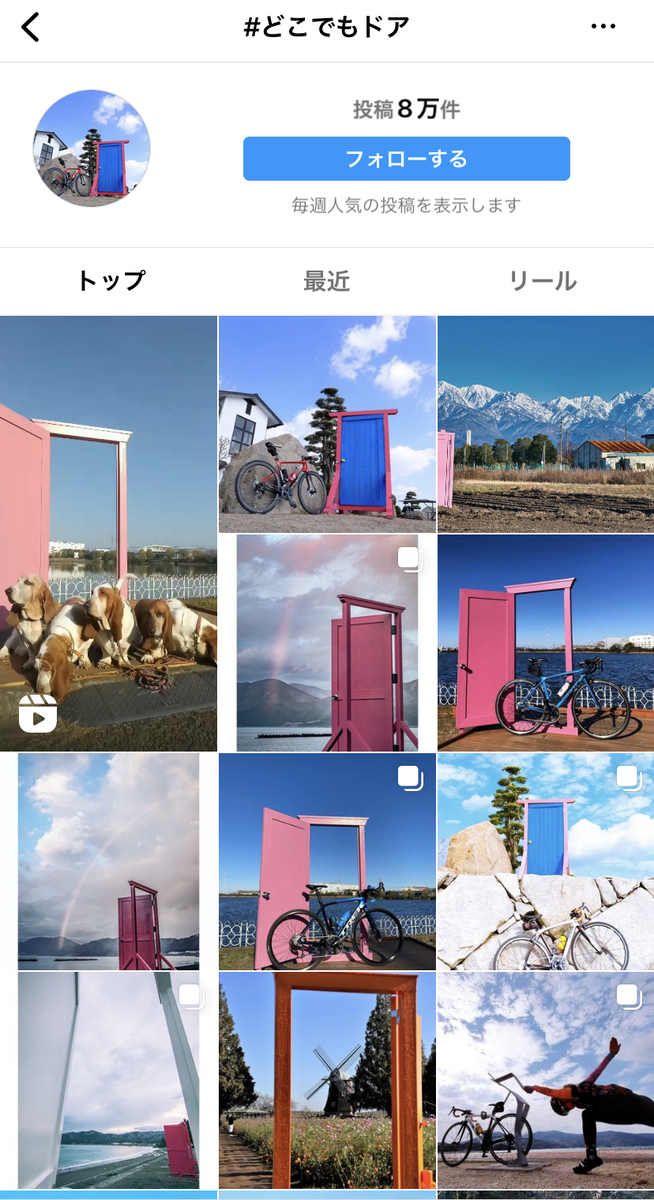654x1200 pixels.
Task: View the orange door and windmill post
Action: (x=327, y=1080)
